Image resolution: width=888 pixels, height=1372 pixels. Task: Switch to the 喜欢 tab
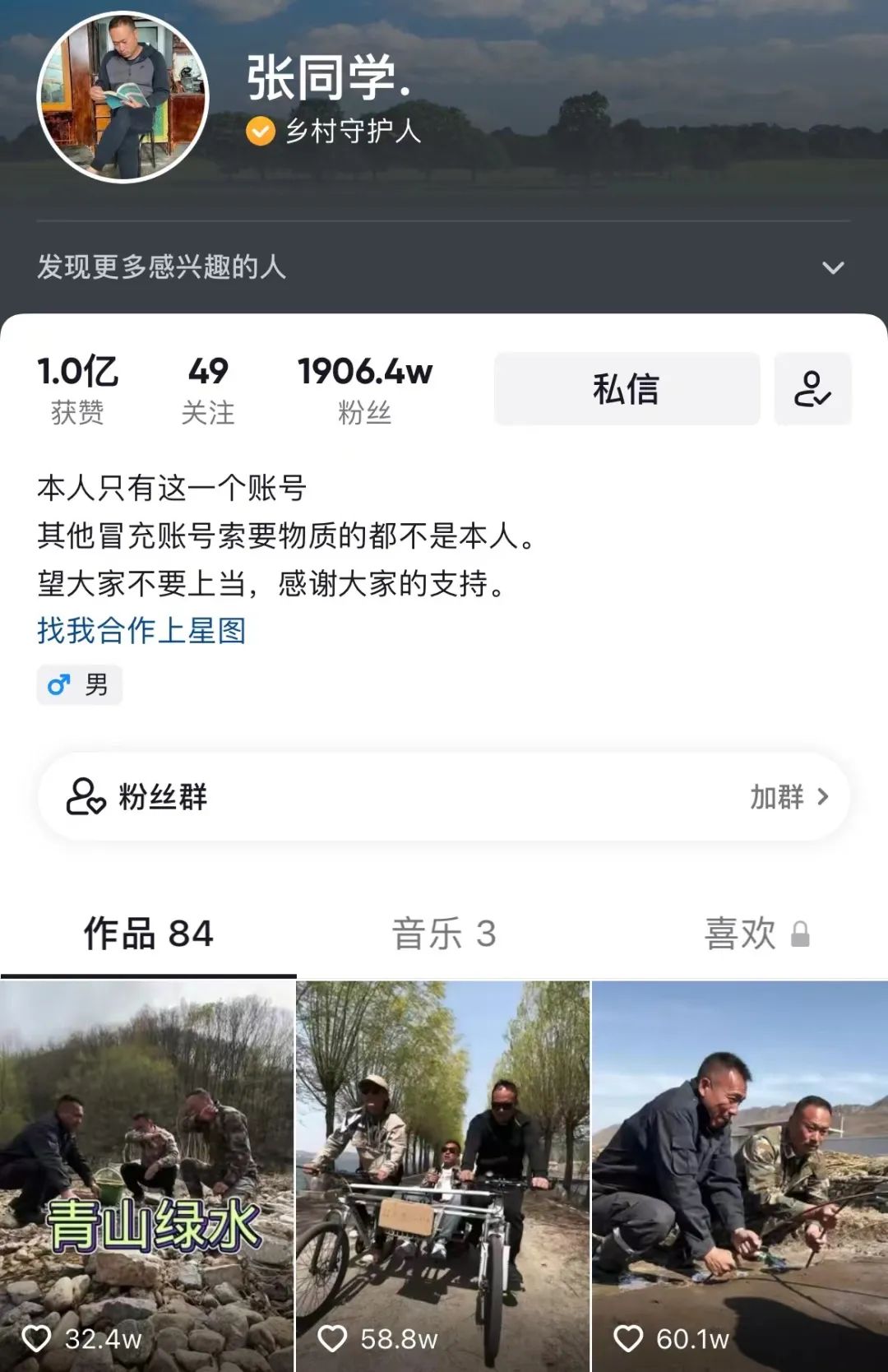tap(755, 934)
